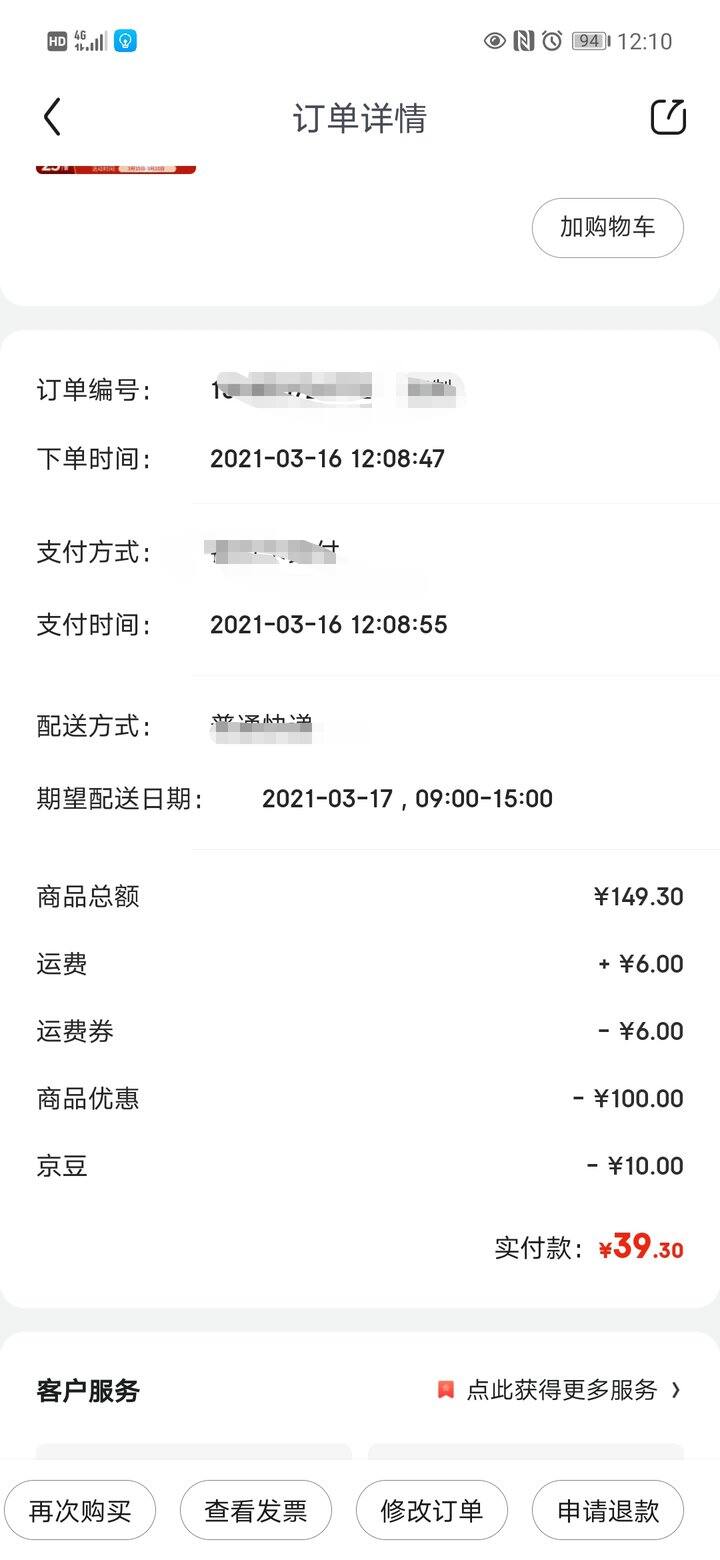Share this order via the top-right icon

pos(668,117)
